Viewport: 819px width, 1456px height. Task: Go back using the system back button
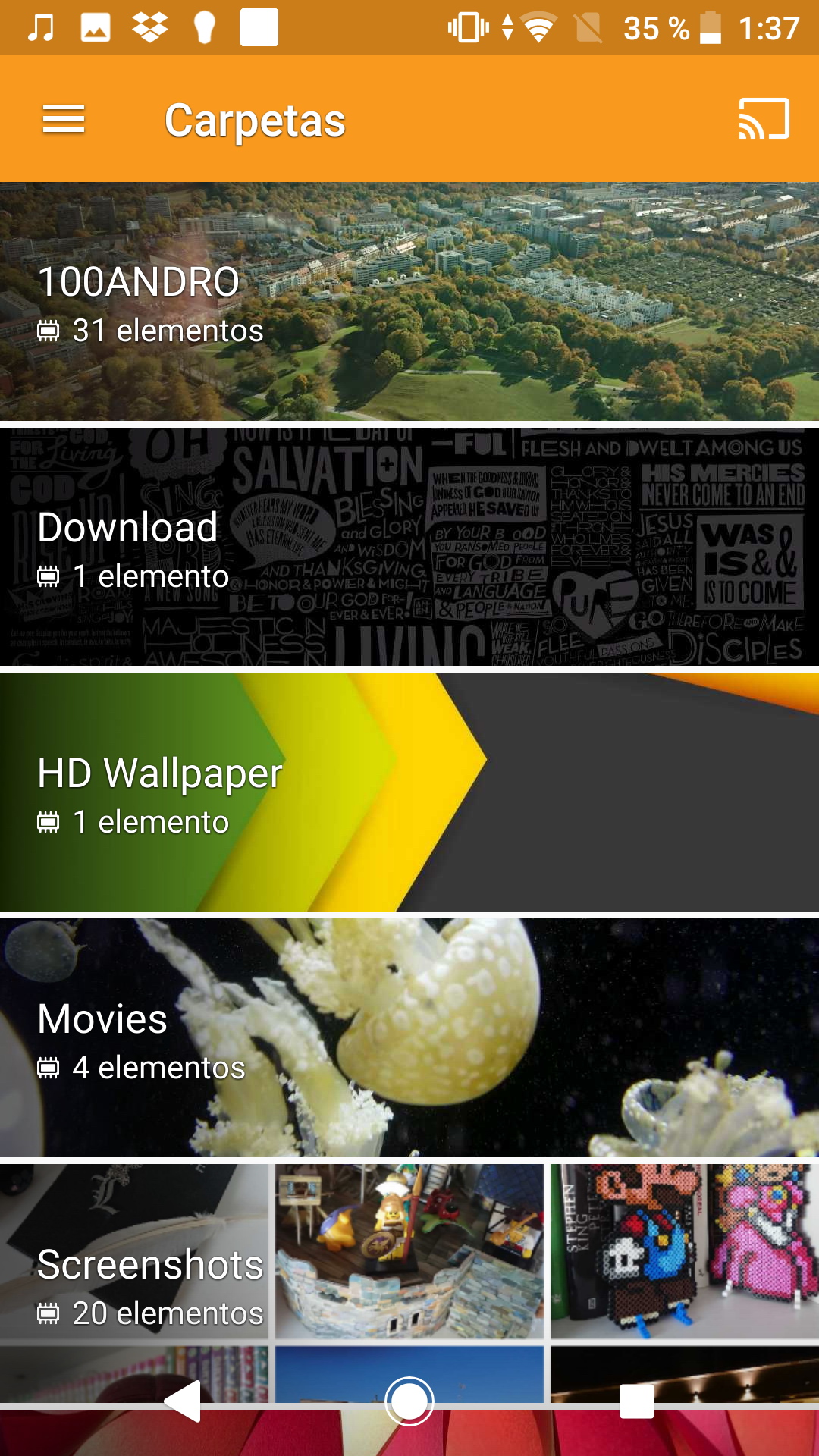tap(183, 1401)
